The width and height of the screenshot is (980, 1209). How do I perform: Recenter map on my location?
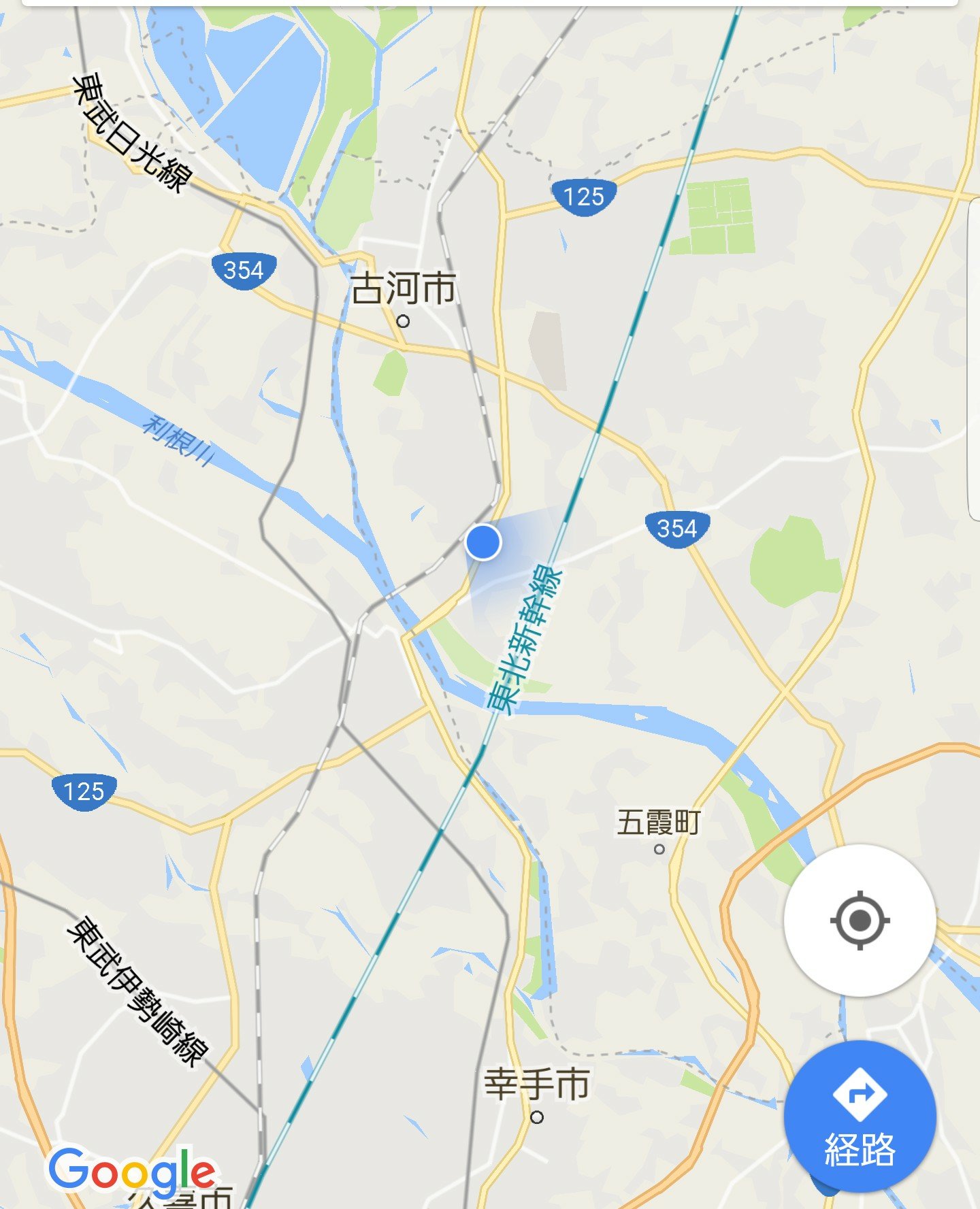click(860, 921)
